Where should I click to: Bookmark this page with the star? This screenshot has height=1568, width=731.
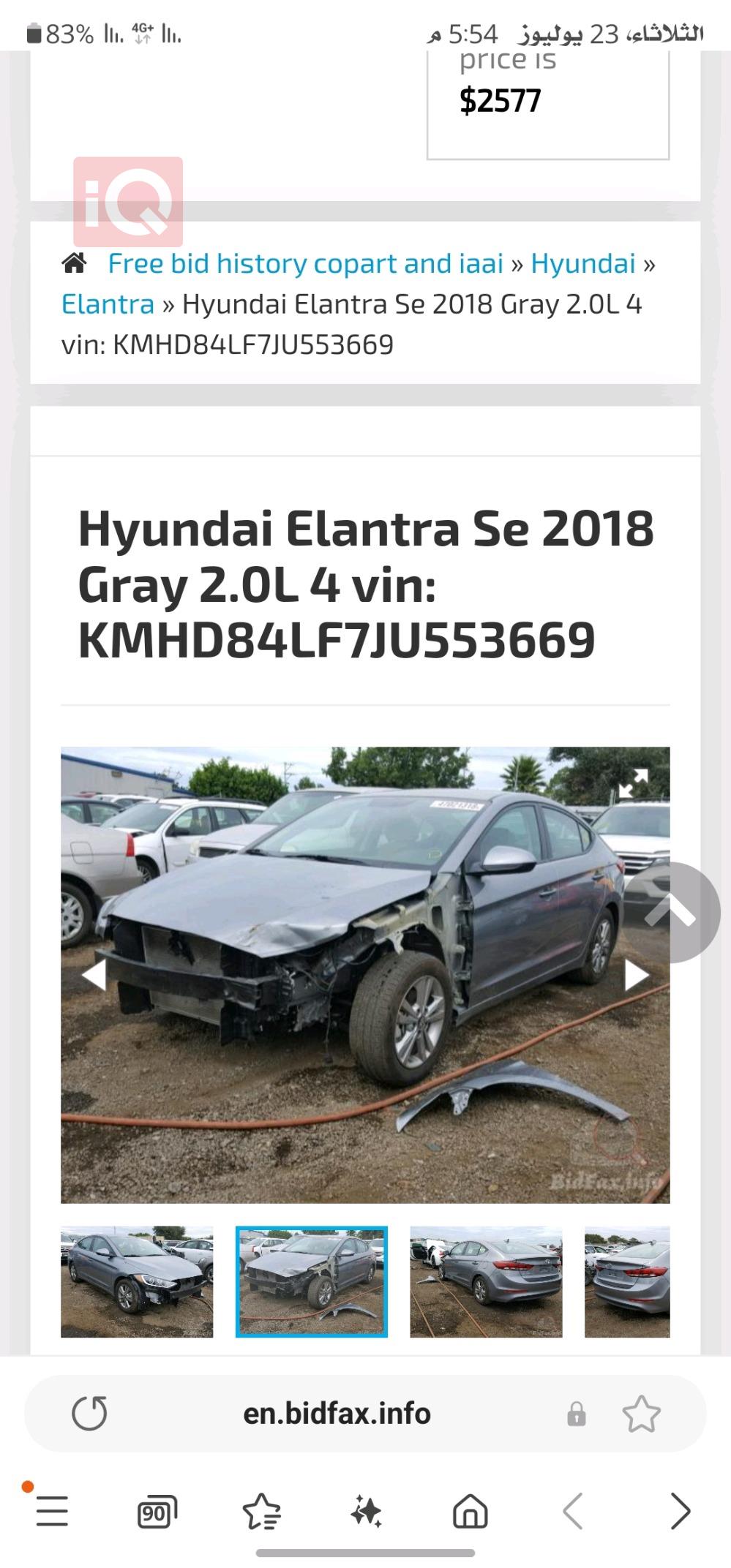click(x=641, y=1413)
